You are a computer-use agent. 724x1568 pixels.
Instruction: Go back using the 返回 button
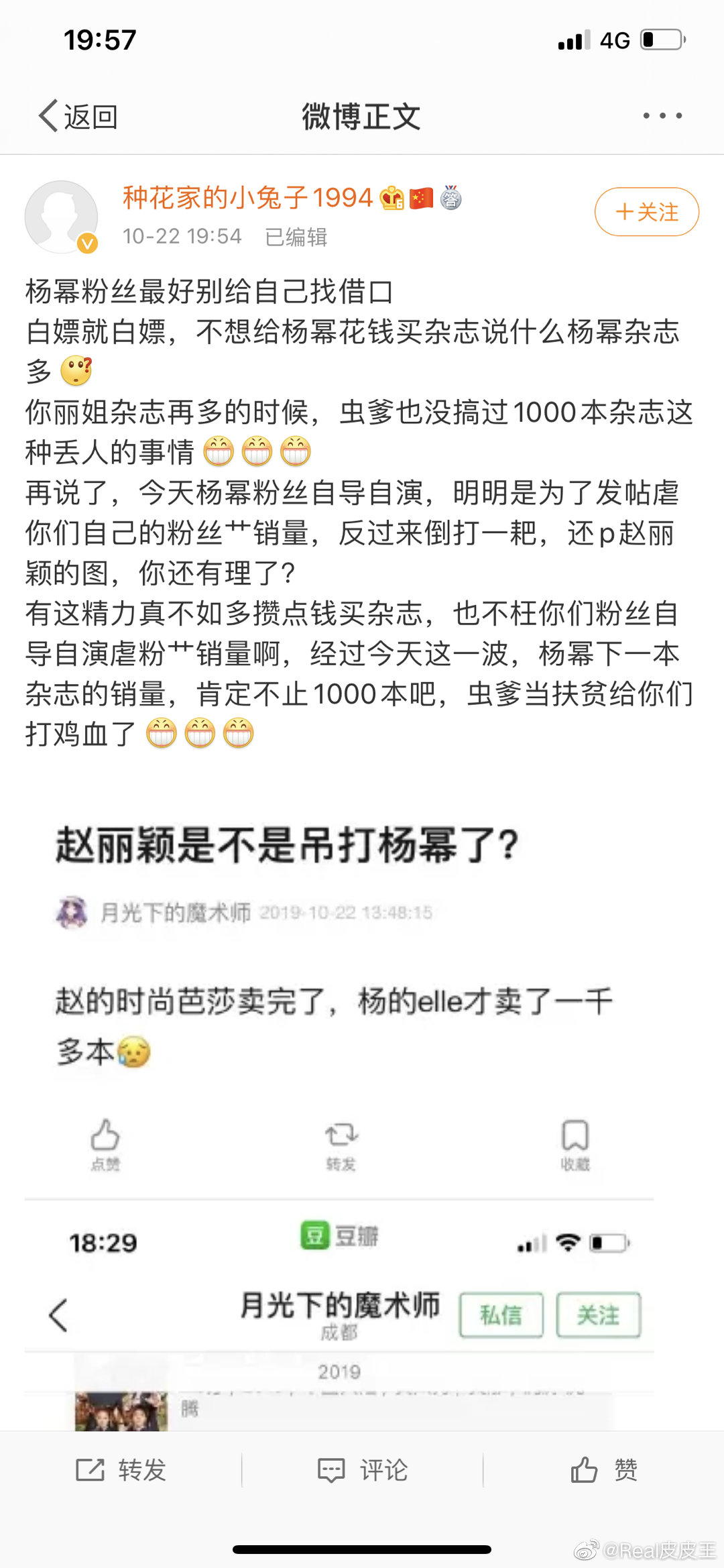click(78, 117)
